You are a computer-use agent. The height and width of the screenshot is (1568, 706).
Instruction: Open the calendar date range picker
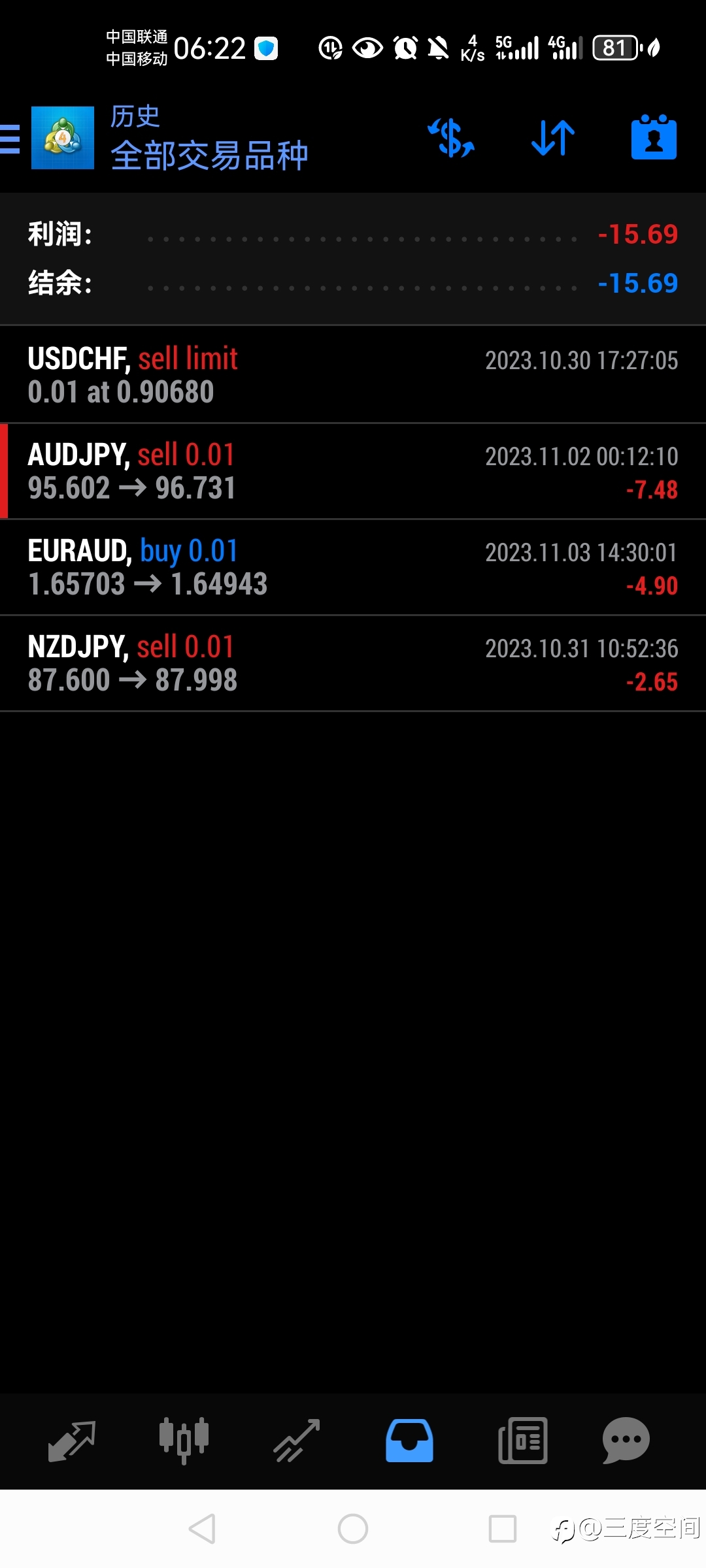(654, 137)
